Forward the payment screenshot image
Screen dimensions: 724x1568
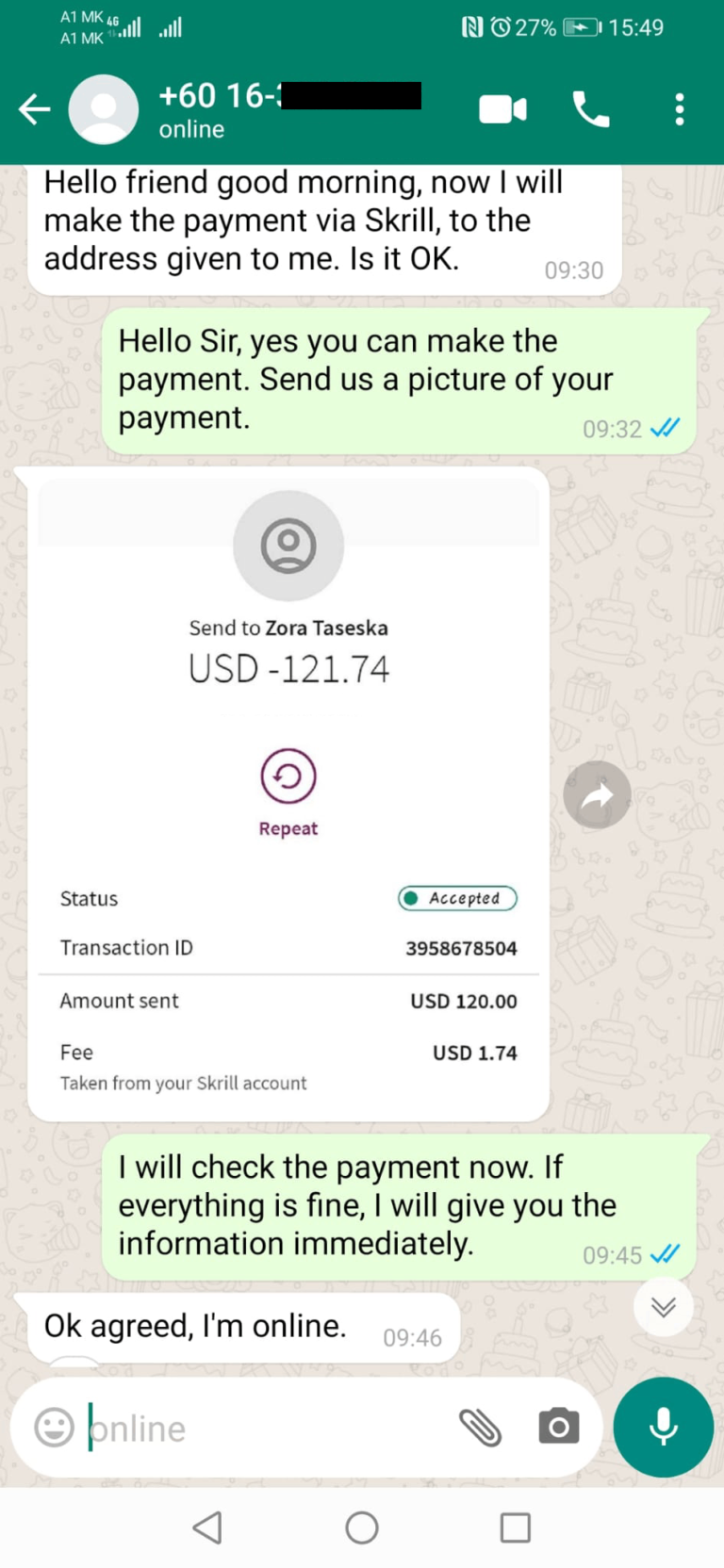tap(597, 795)
